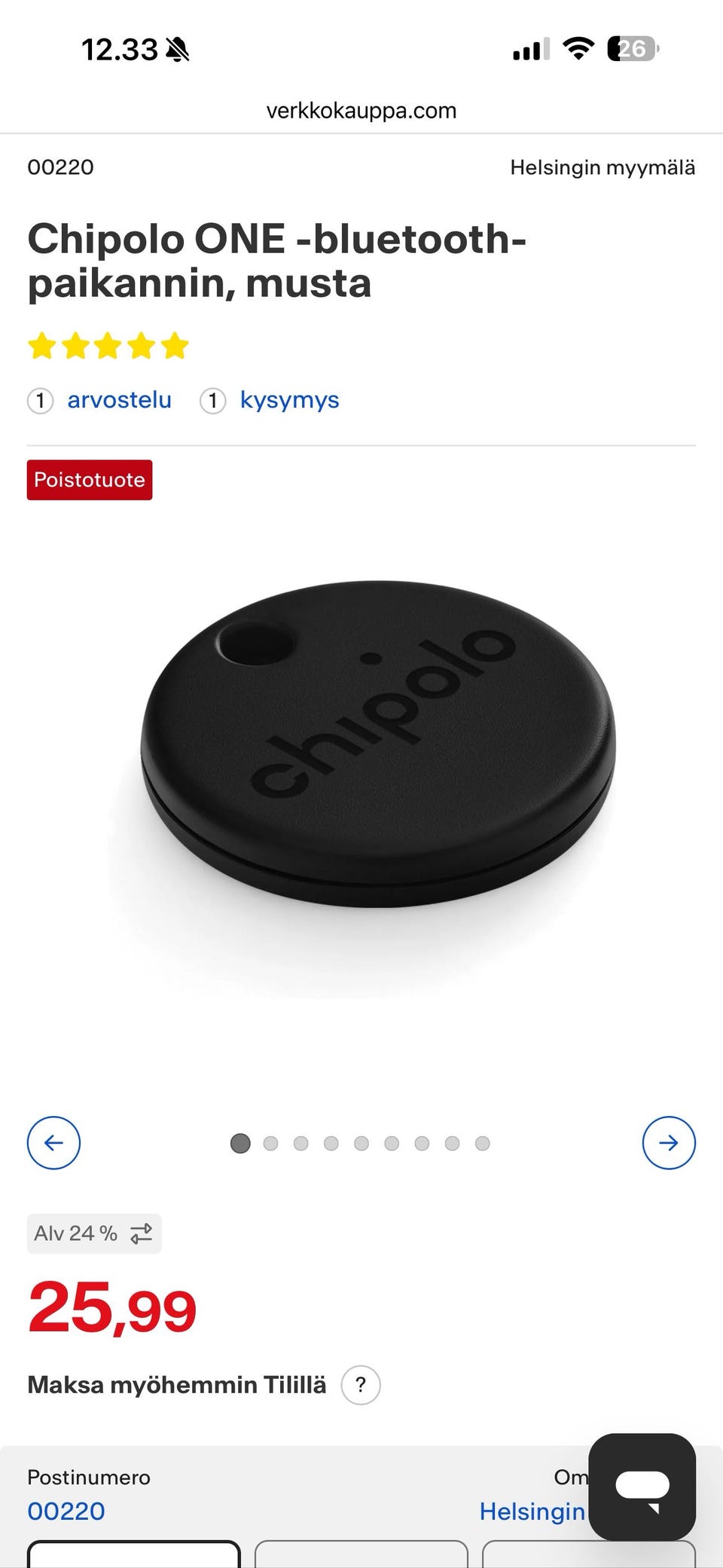This screenshot has width=723, height=1568.
Task: Show the next product image
Action: click(669, 1143)
